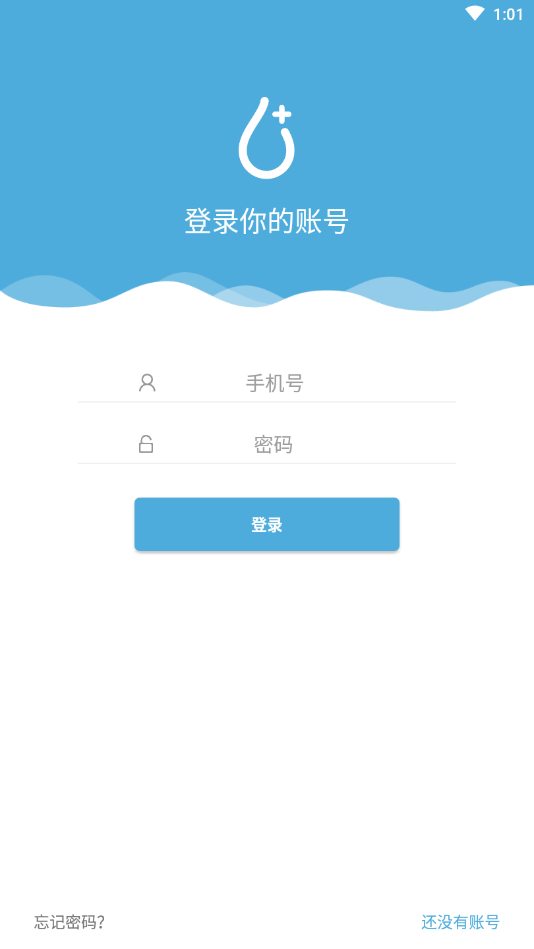Screen dimensions: 534x949
Task: Open 还没有账号 to register
Action: [x=460, y=922]
